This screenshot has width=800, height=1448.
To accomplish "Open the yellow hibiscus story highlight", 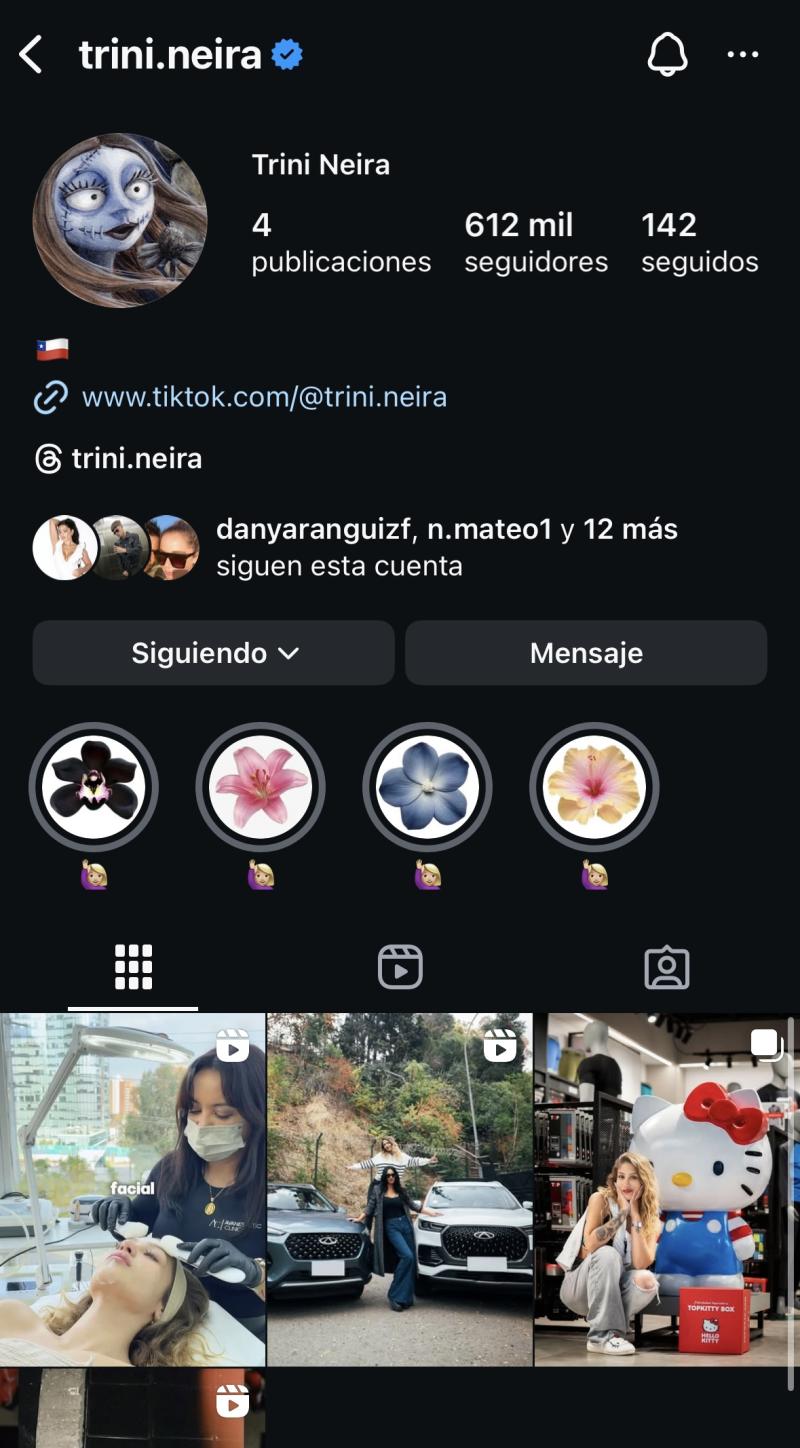I will tap(594, 787).
